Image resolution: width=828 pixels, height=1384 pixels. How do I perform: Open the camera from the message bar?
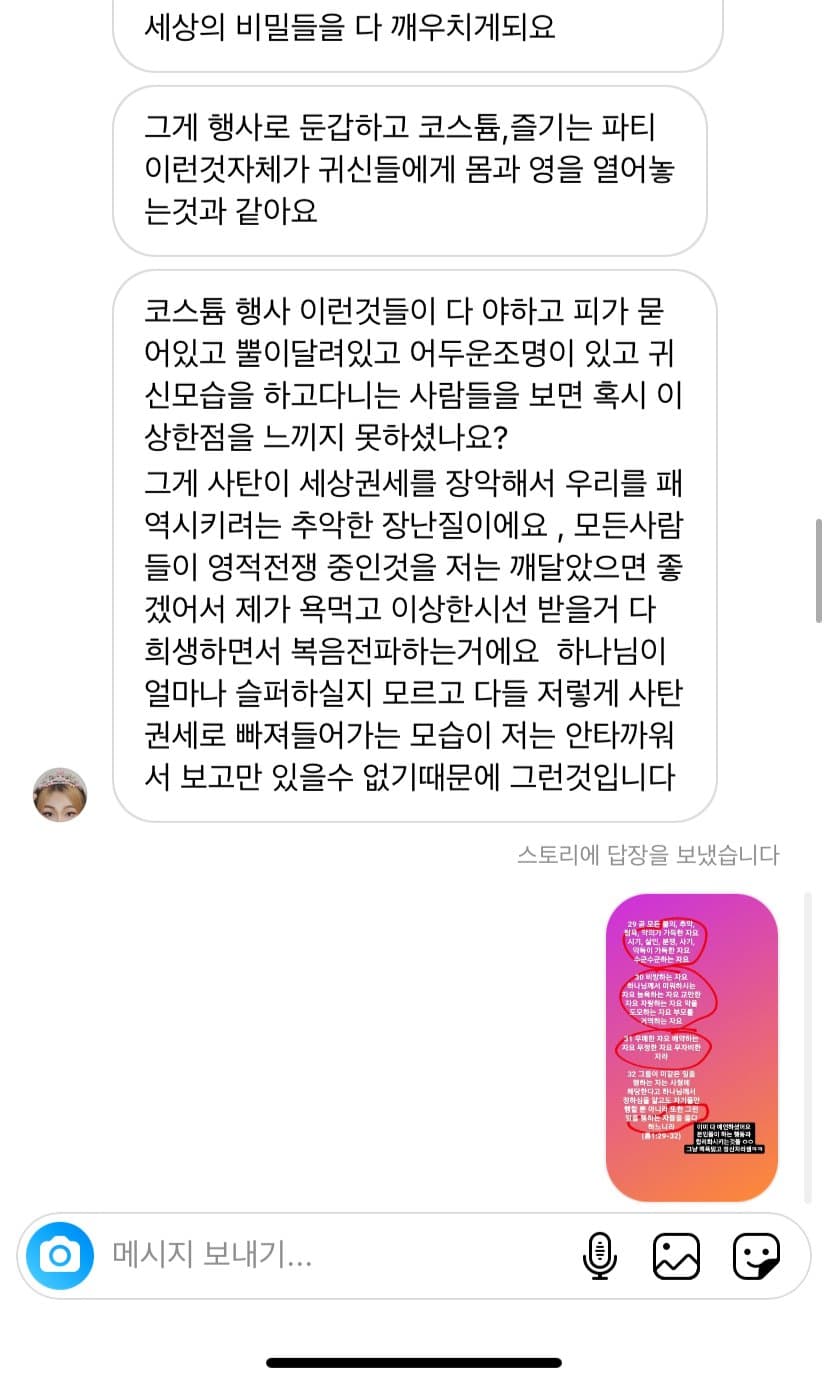60,1255
